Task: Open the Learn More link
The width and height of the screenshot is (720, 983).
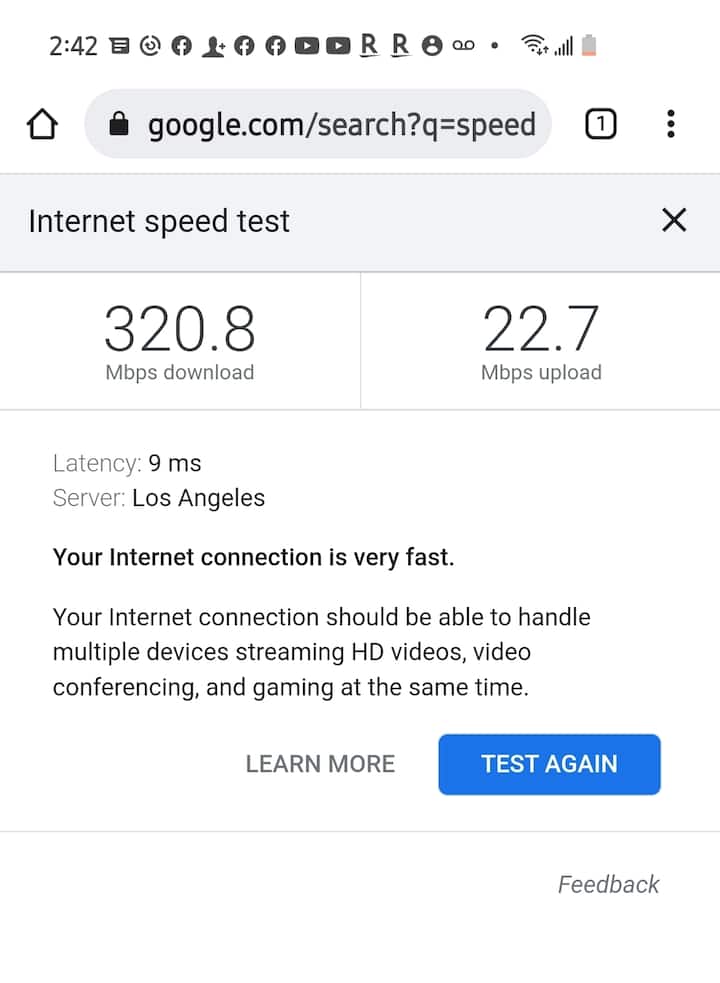Action: coord(320,764)
